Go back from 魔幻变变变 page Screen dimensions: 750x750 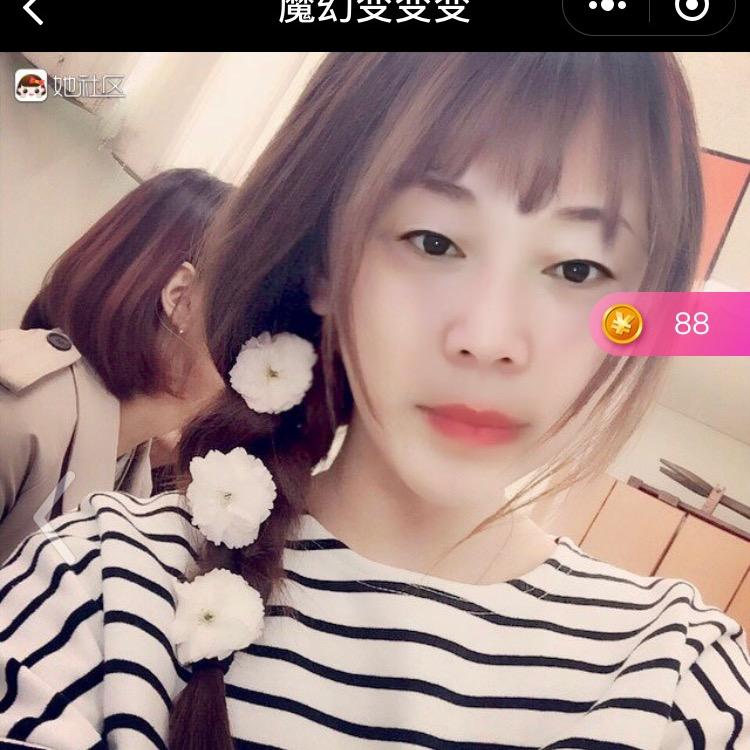tap(33, 11)
